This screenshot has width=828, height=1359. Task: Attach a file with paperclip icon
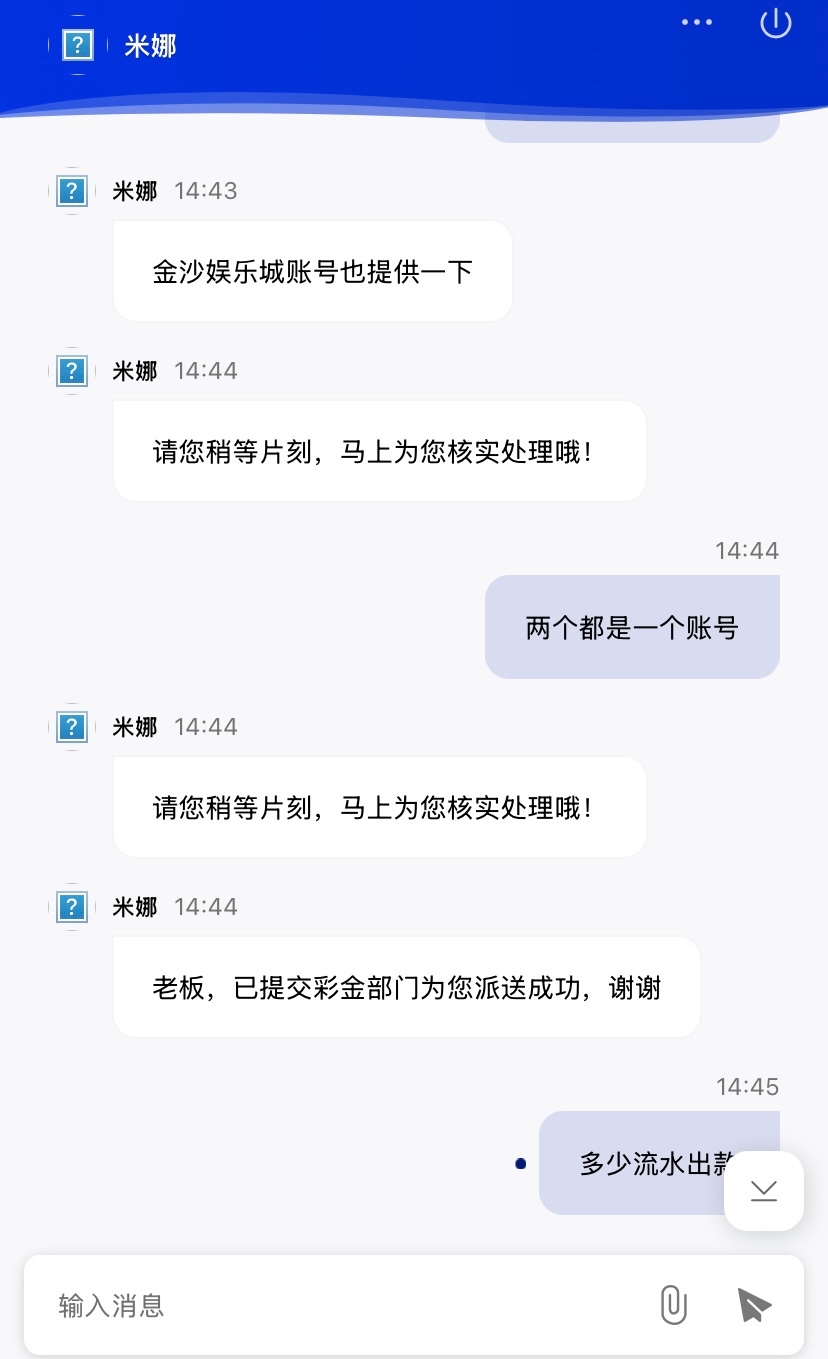click(674, 1305)
